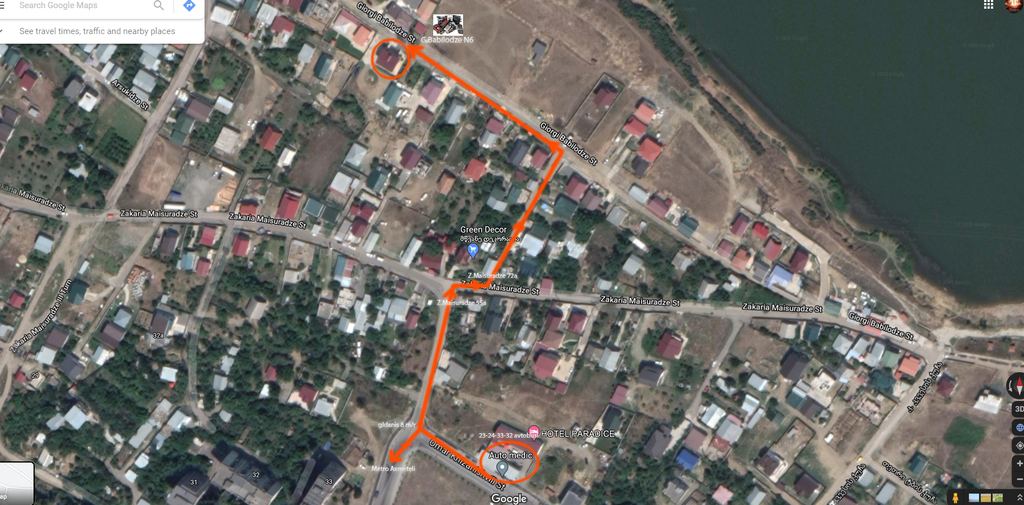Switch to 3D view
Screen dimensions: 1024x505
coord(1017,409)
